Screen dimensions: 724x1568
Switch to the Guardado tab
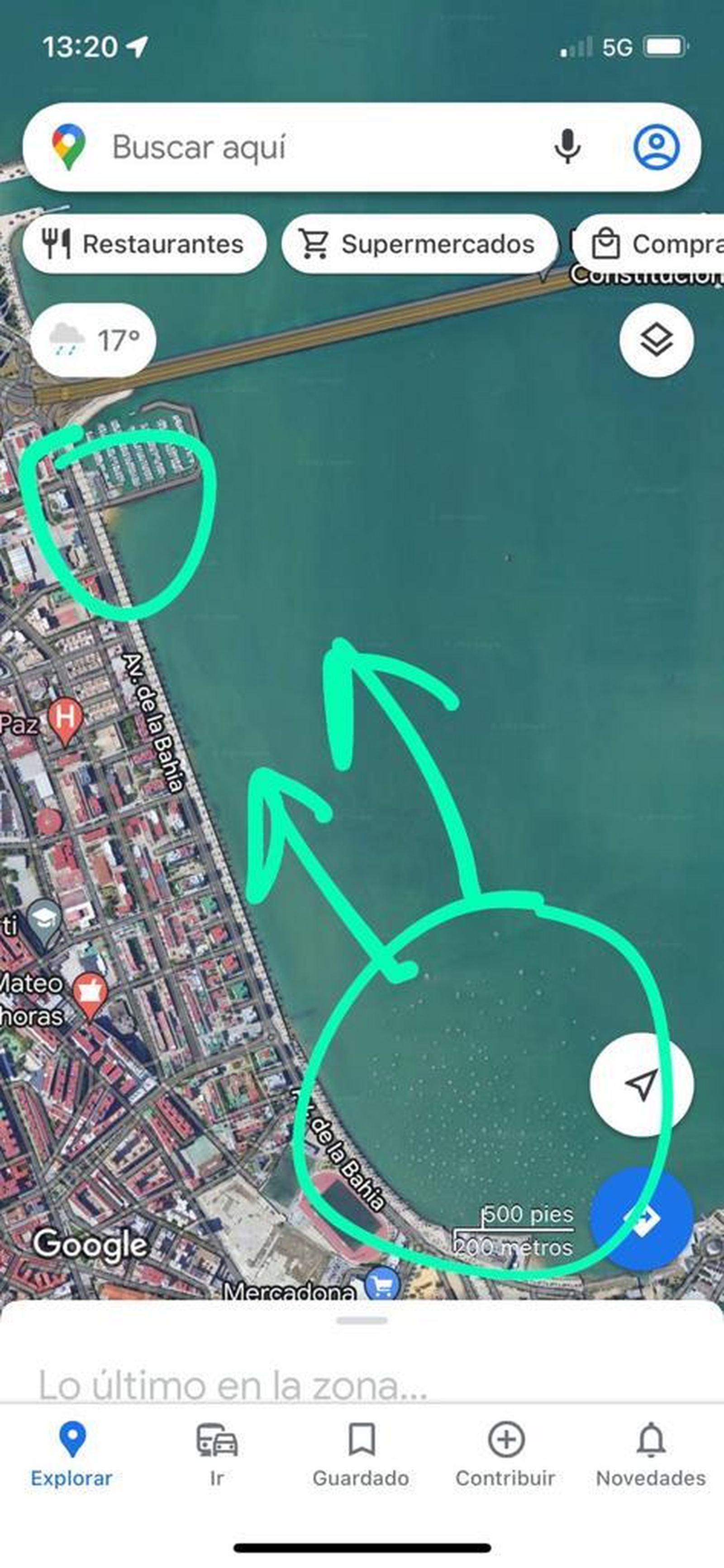pos(362,1458)
